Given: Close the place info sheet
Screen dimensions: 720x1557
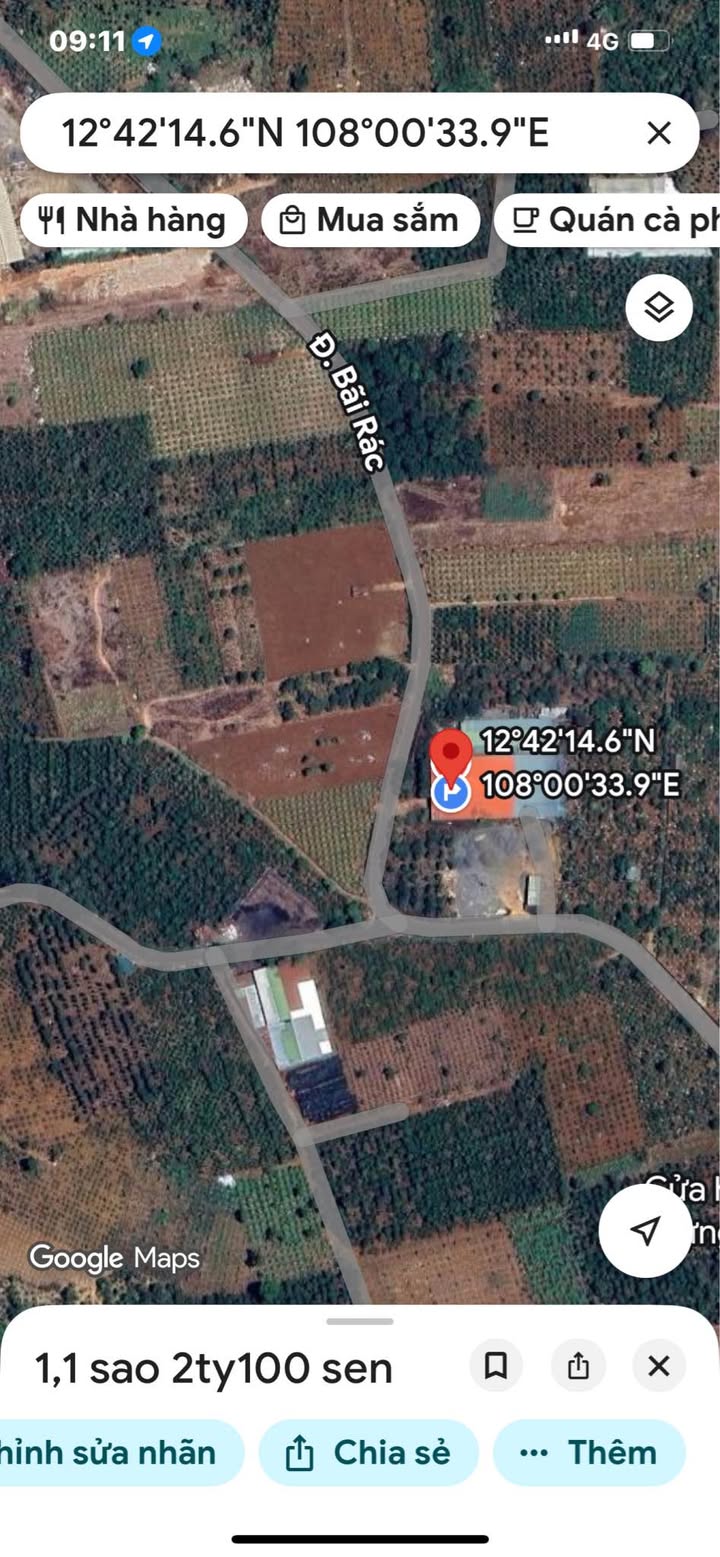Looking at the screenshot, I should tap(659, 1366).
